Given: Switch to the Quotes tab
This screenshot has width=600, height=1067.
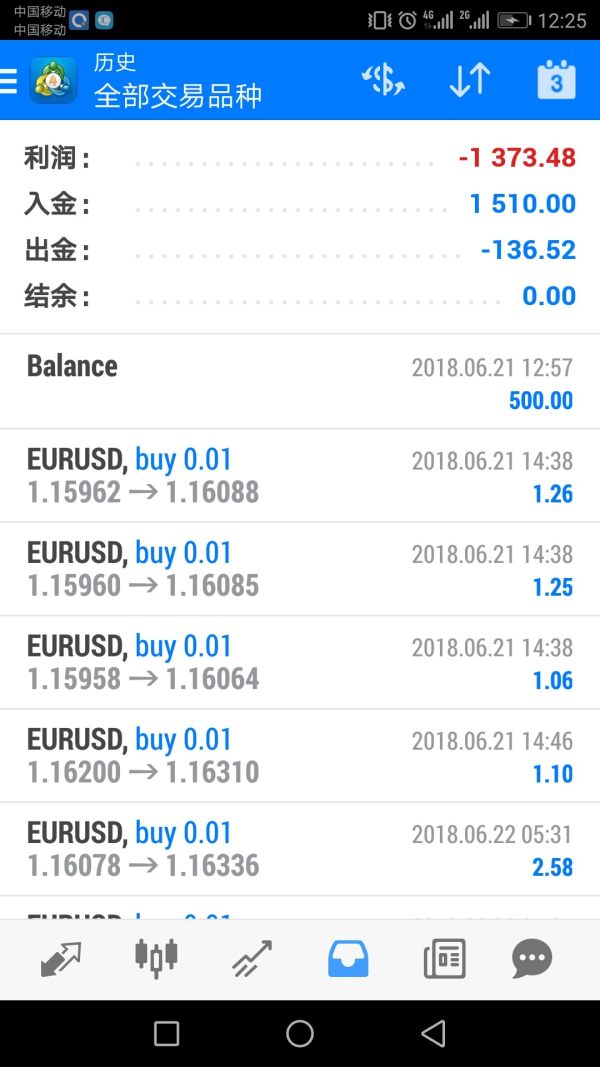Looking at the screenshot, I should pyautogui.click(x=61, y=958).
